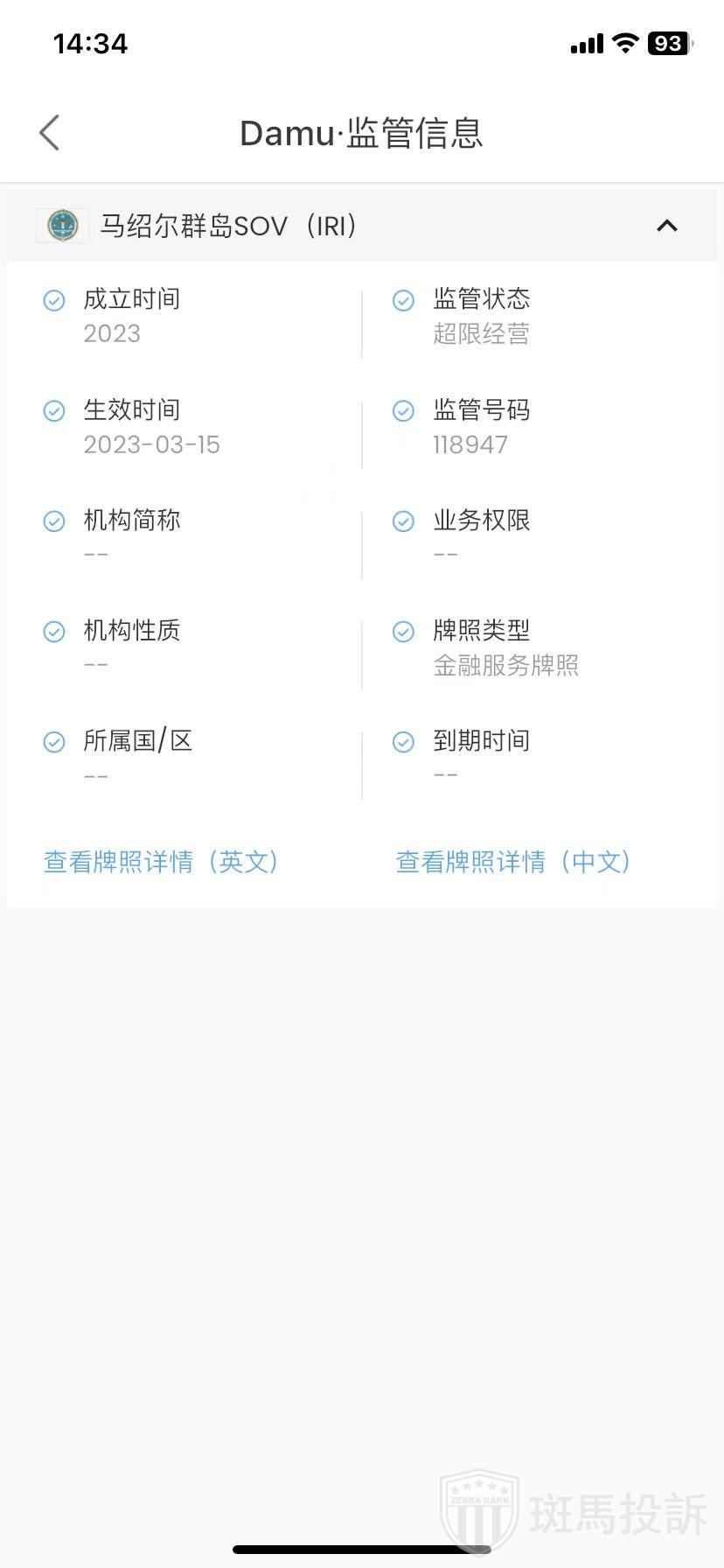
Task: Open 查看牌照详情（英文） link
Action: (x=161, y=862)
